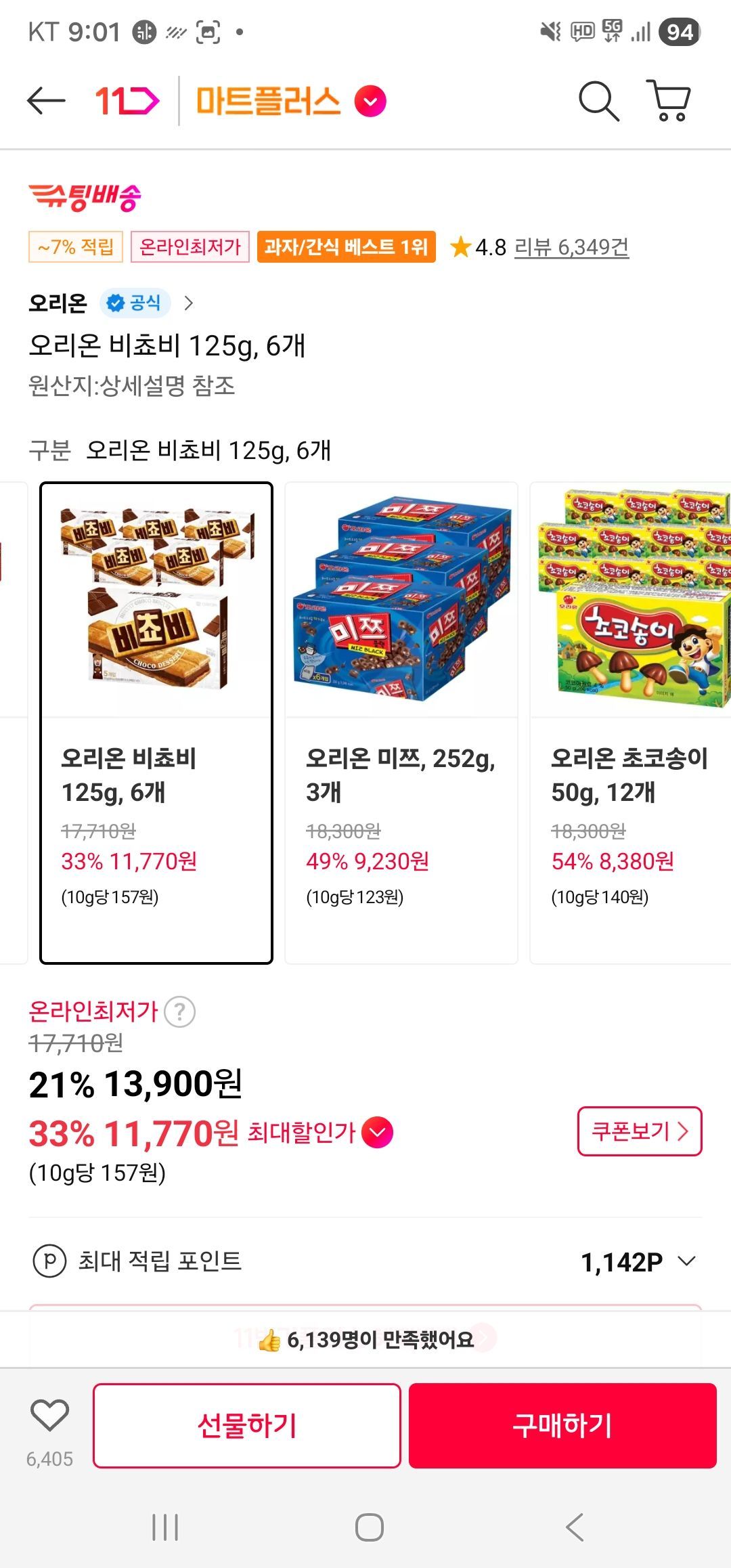731x1568 pixels.
Task: Select the 오리온 비쵸비 125g, 6개 option
Action: pos(156,722)
